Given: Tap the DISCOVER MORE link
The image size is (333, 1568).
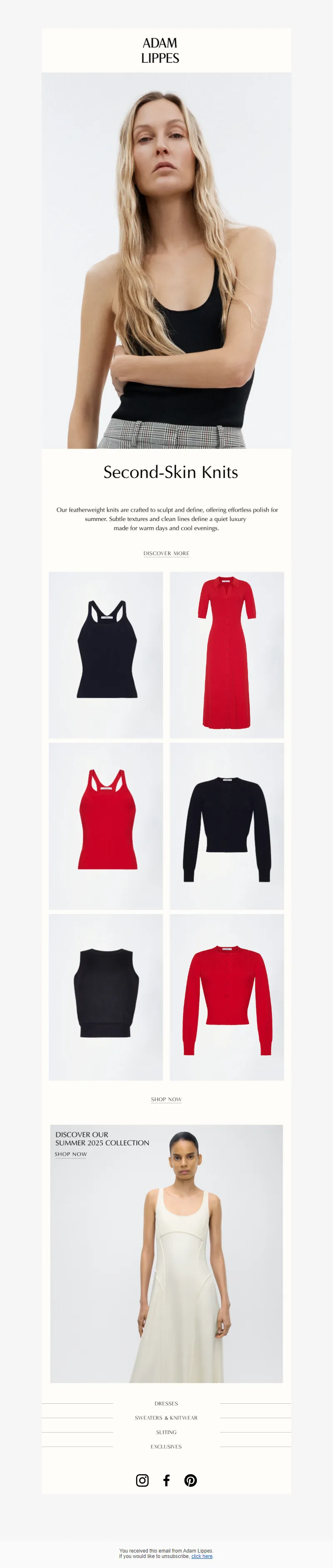Looking at the screenshot, I should point(166,554).
